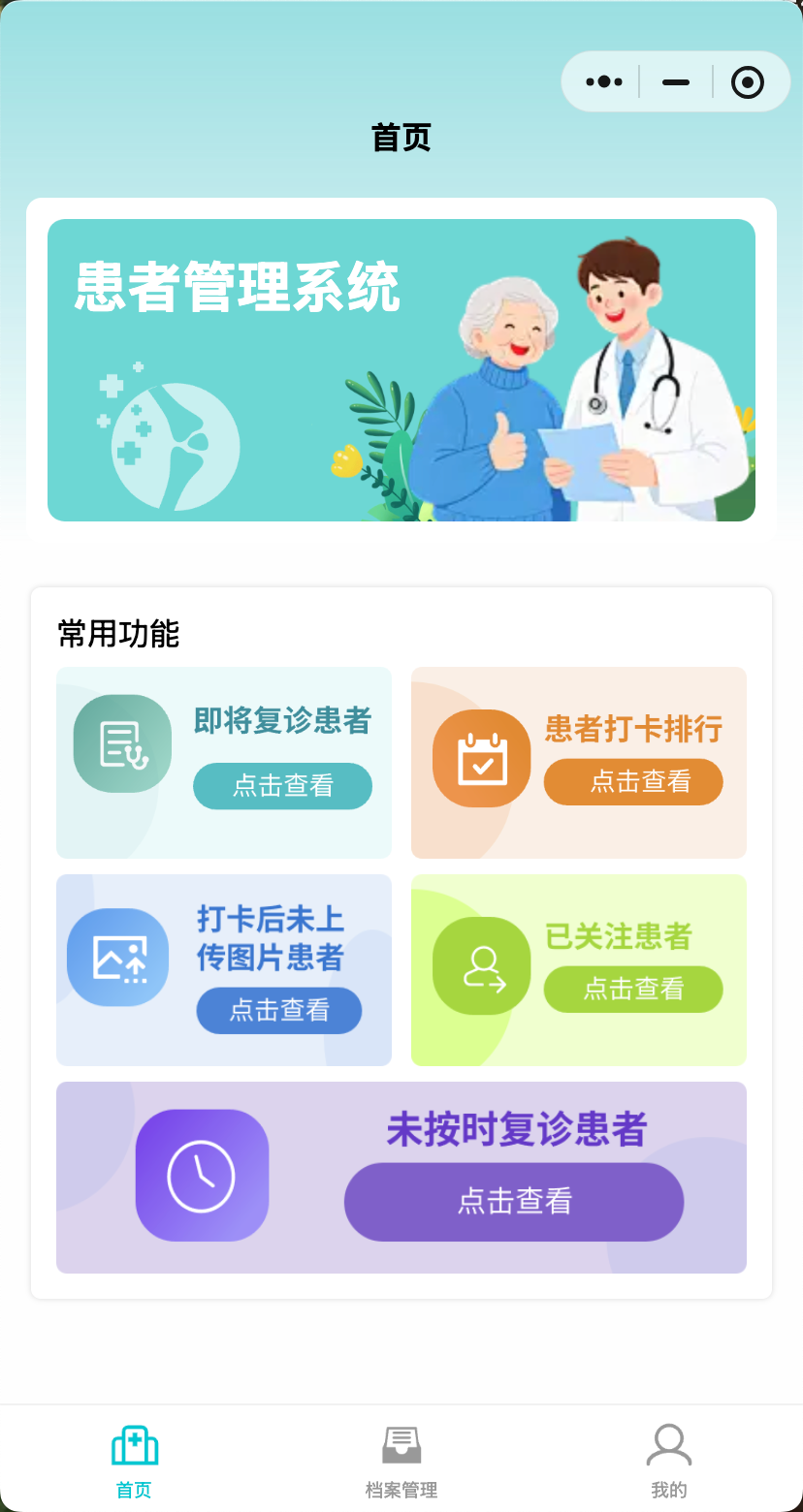The image size is (803, 1512).
Task: Click the circular capsule exit button
Action: click(748, 81)
